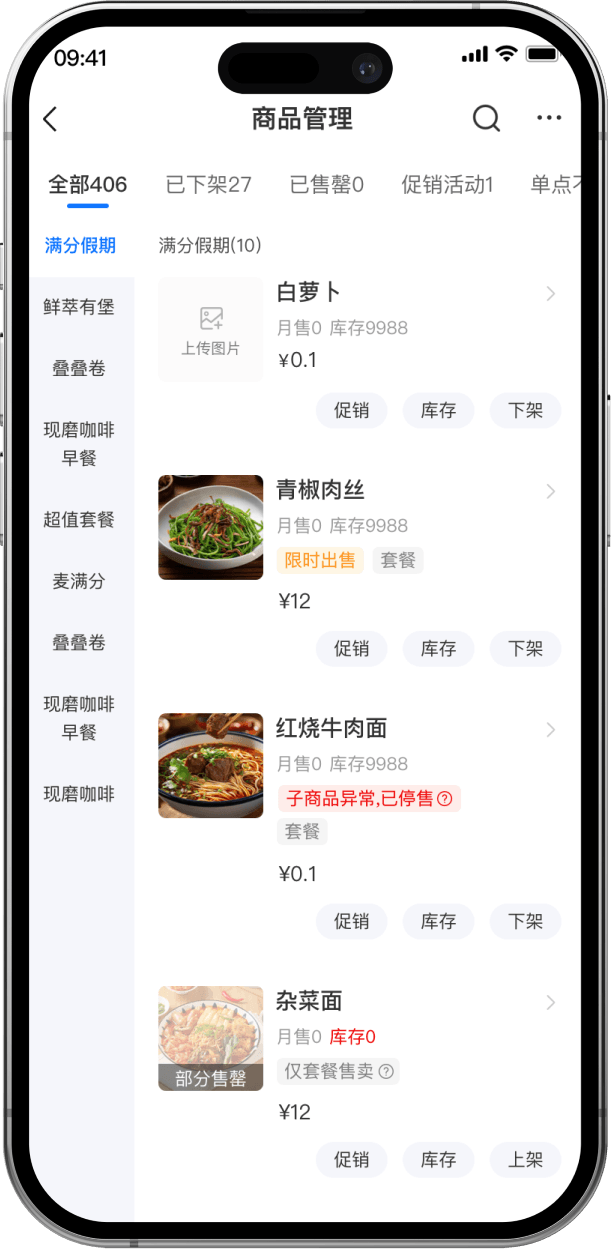The width and height of the screenshot is (611, 1252).
Task: Go back from 商品管理 page
Action: [x=51, y=120]
